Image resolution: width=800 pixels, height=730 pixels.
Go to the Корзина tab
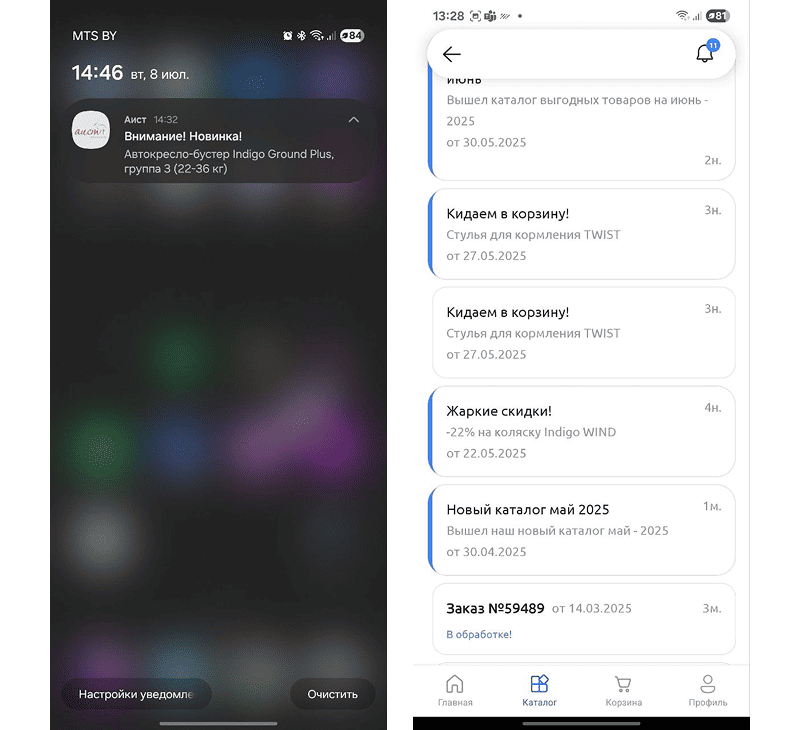pyautogui.click(x=623, y=691)
